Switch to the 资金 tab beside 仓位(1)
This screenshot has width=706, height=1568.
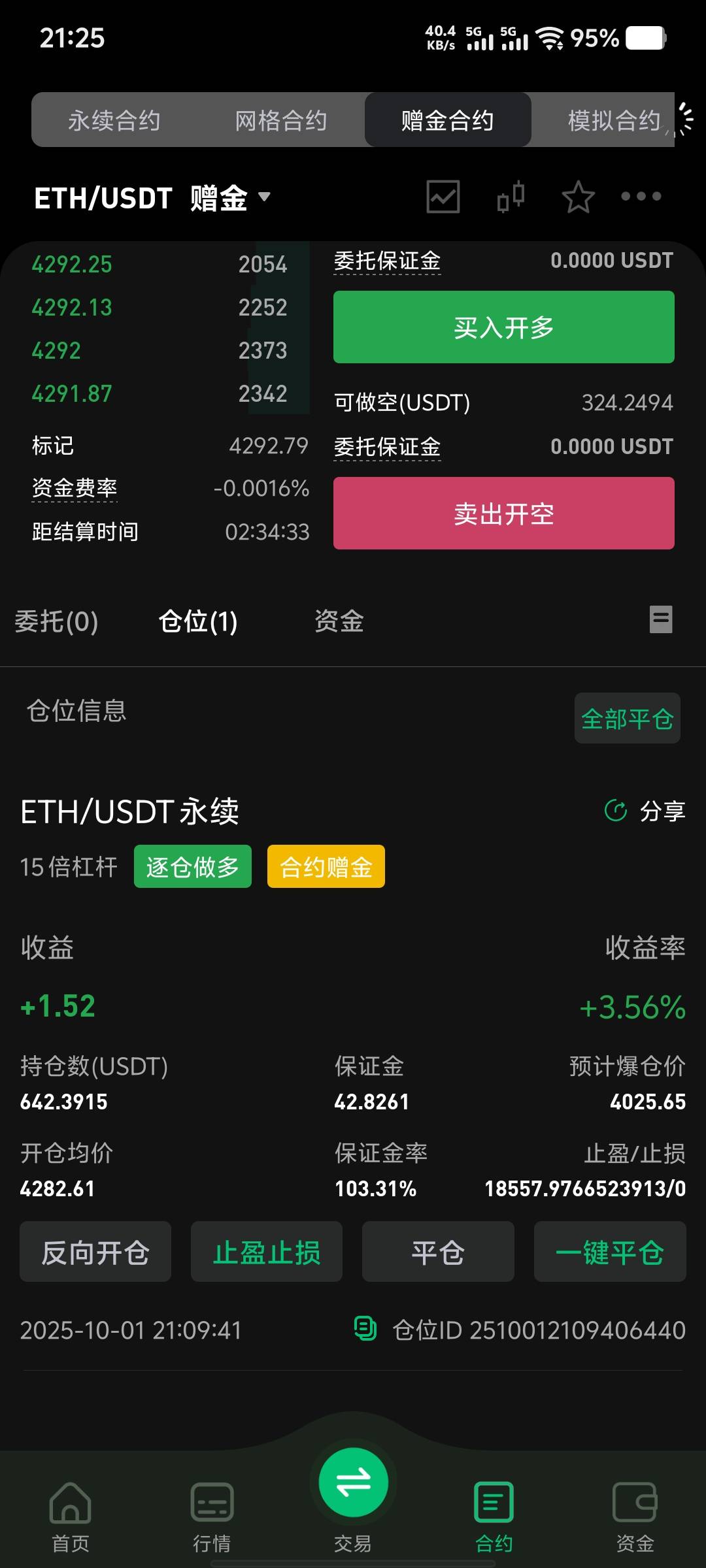[339, 621]
